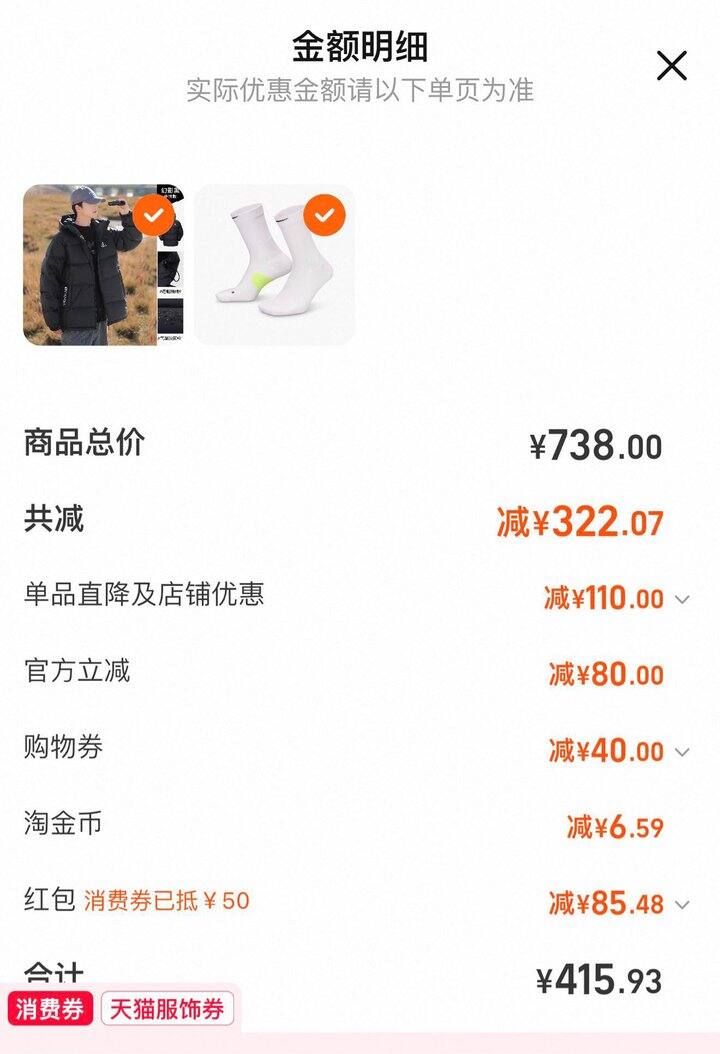Uncheck the down jacket product image
The height and width of the screenshot is (1054, 720).
click(153, 215)
